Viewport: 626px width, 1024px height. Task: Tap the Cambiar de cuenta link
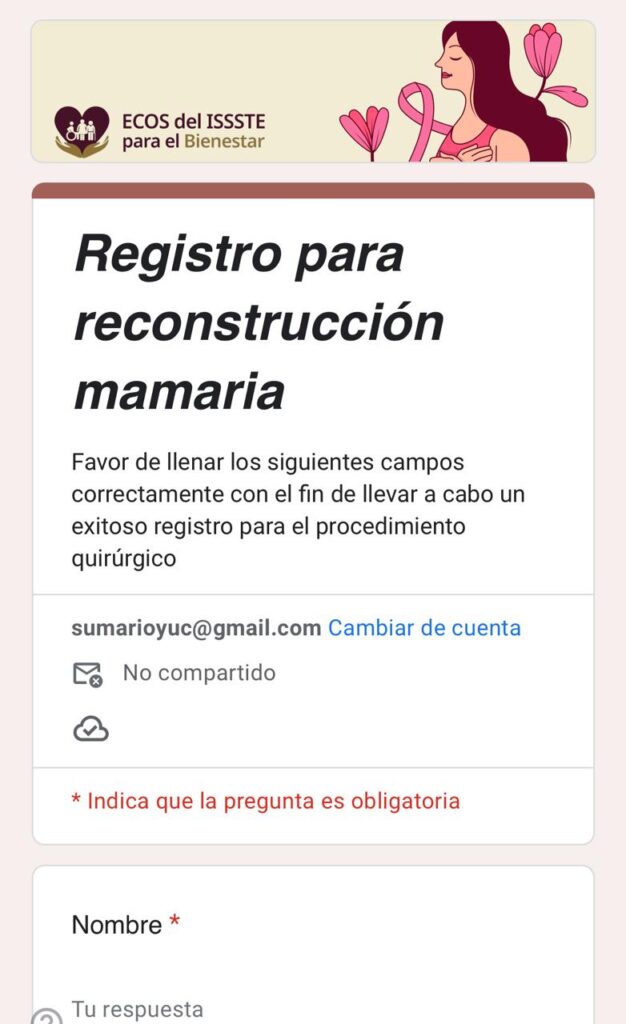(x=424, y=628)
